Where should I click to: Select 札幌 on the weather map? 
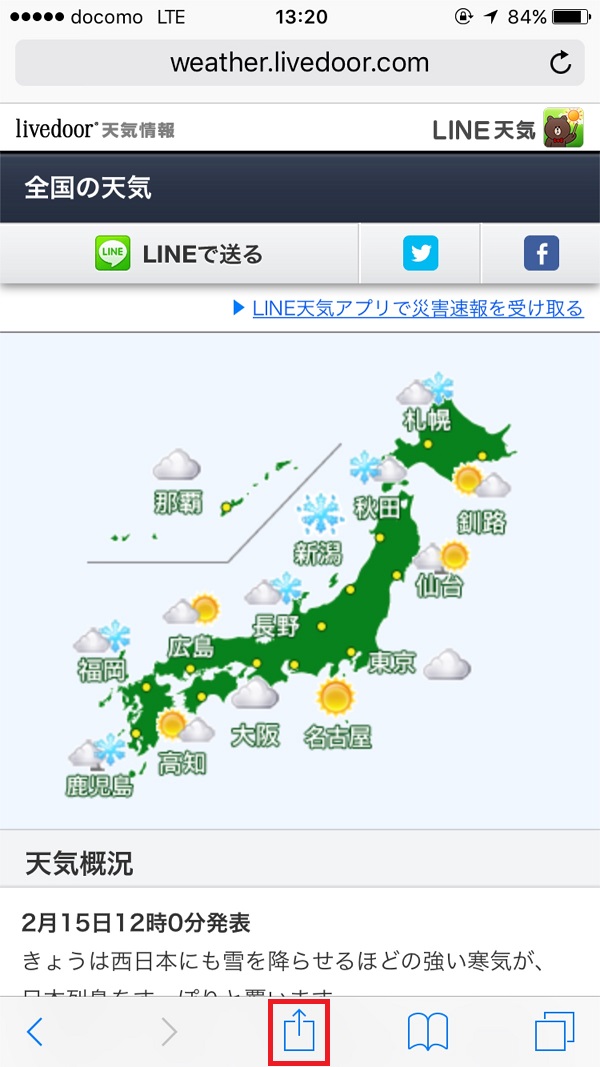[x=427, y=420]
